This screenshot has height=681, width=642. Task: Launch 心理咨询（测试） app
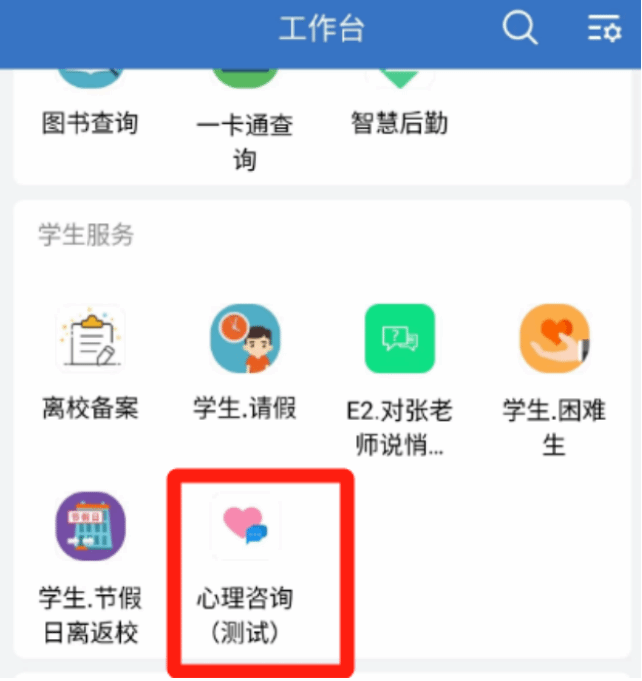(245, 560)
